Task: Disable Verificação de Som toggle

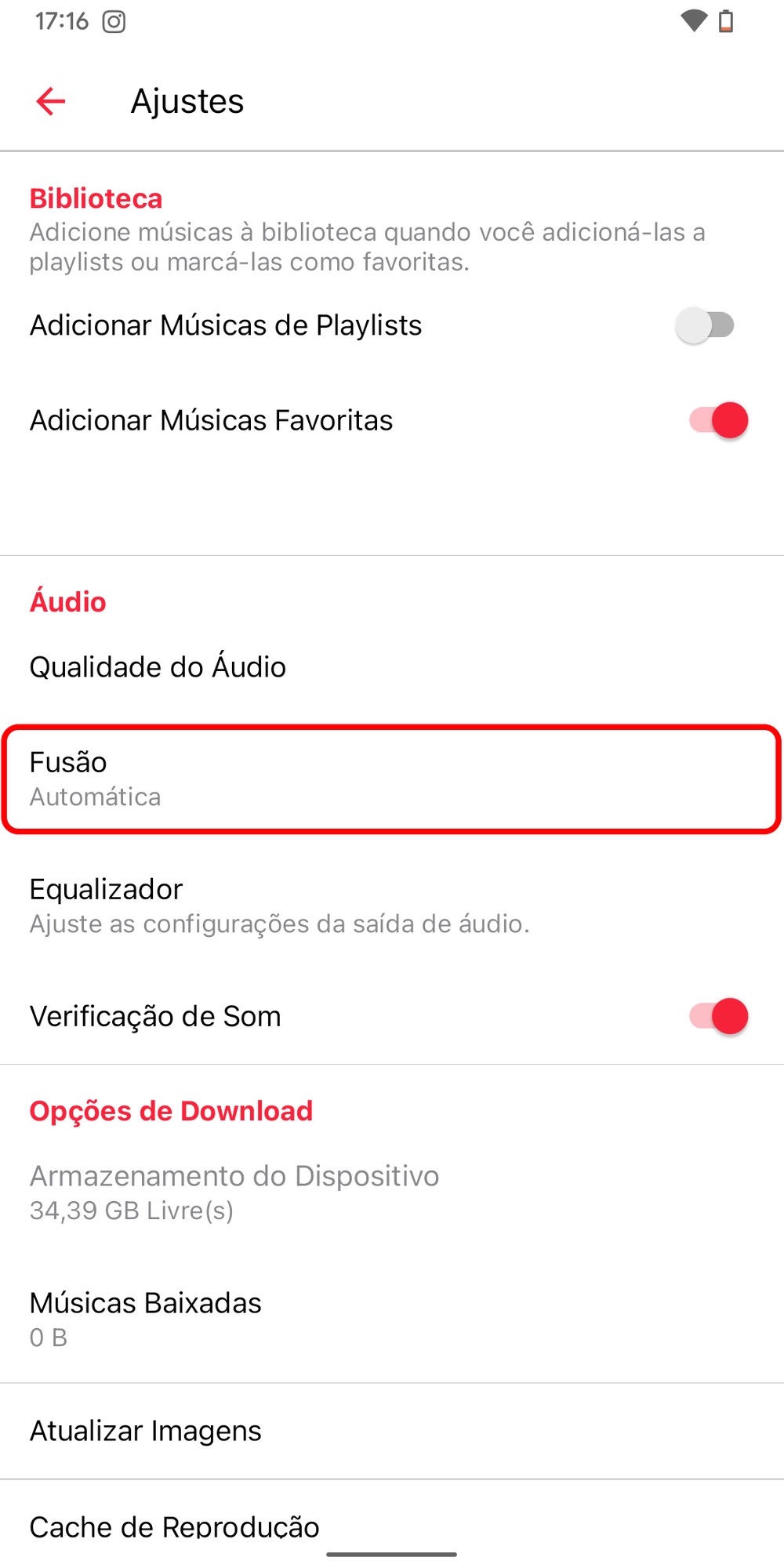Action: click(x=719, y=1016)
